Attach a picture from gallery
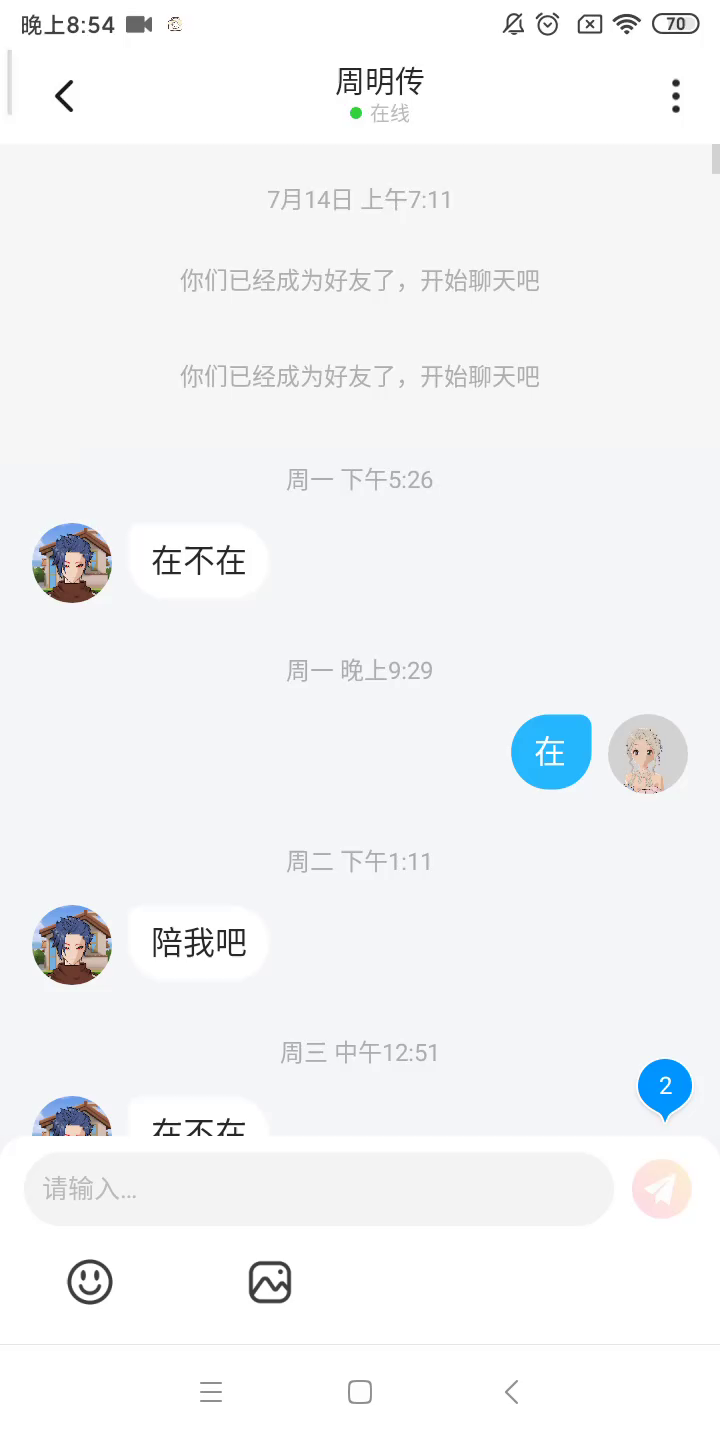Viewport: 720px width, 1440px height. [x=270, y=1282]
